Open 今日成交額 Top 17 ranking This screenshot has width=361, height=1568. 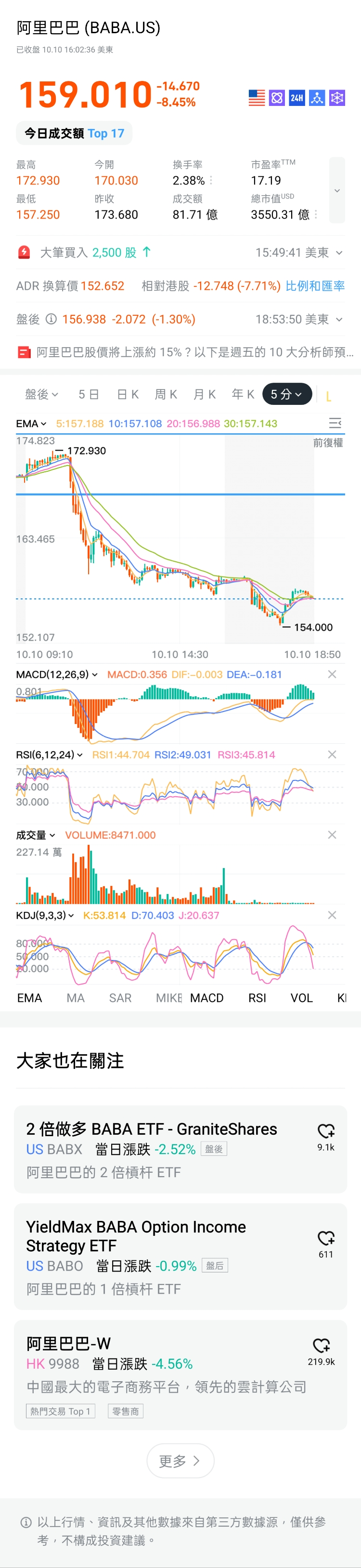coord(74,133)
